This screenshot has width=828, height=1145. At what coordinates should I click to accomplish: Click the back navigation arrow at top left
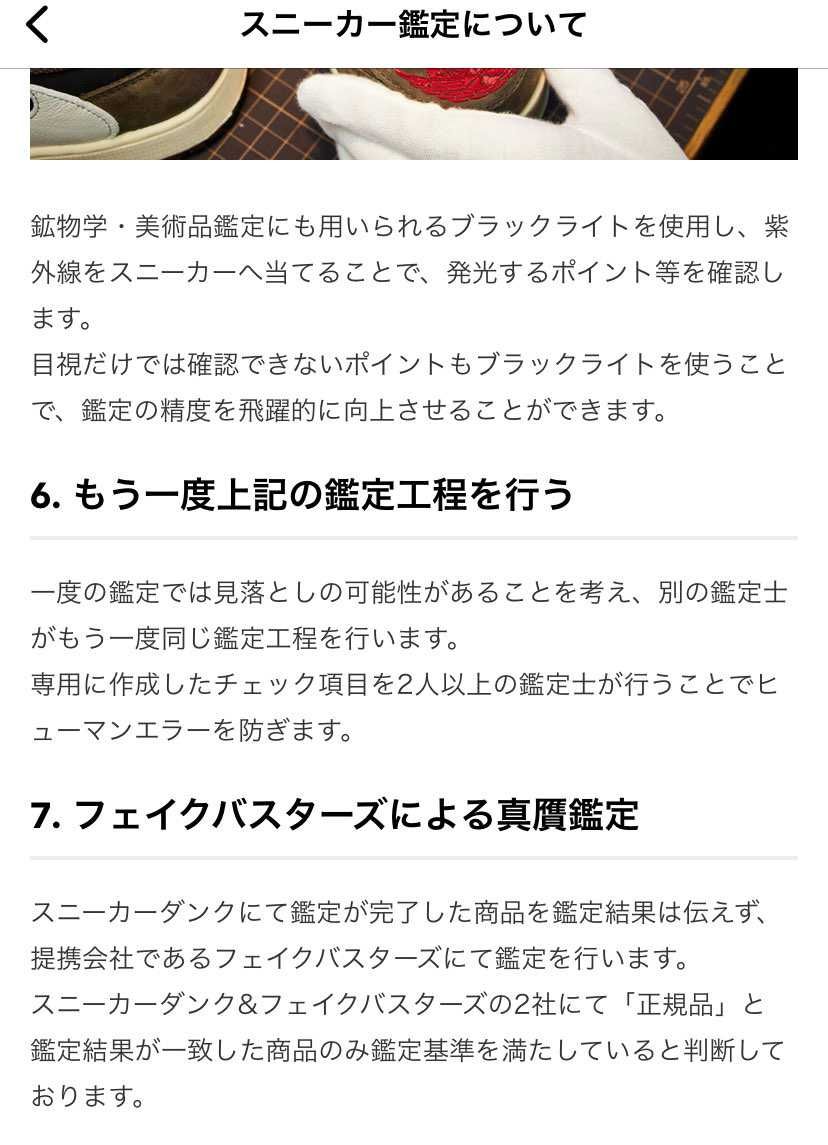tap(38, 22)
